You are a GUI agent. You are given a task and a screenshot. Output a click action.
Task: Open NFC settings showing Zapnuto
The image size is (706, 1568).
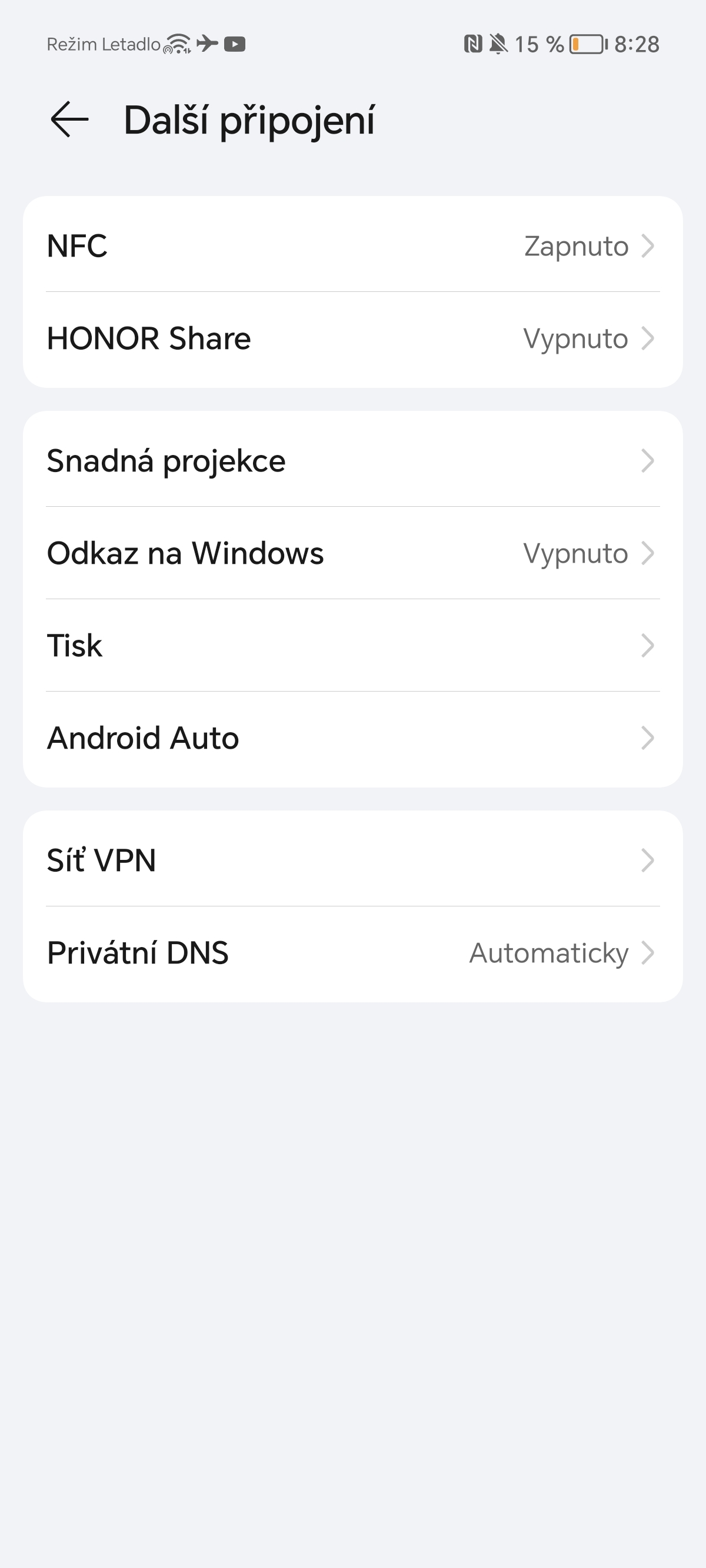(x=353, y=247)
